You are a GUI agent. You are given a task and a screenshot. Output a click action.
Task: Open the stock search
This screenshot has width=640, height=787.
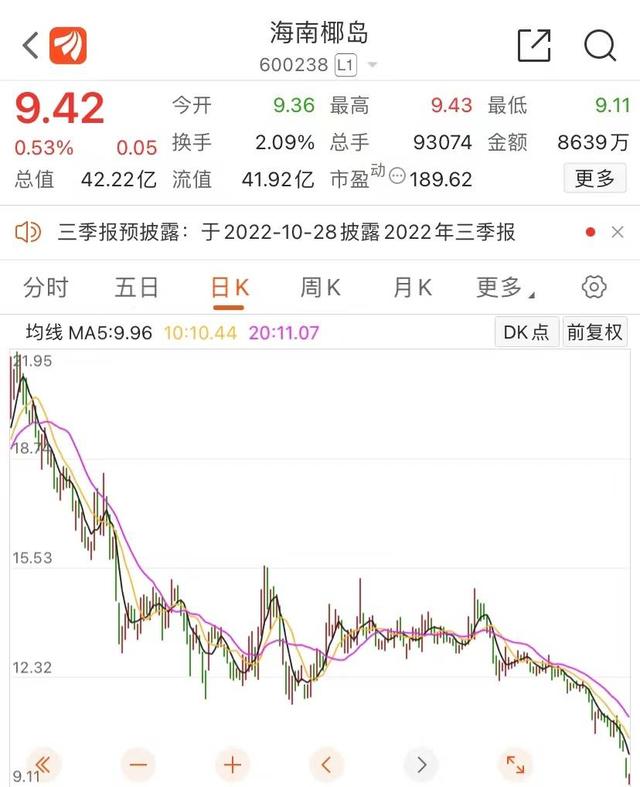[599, 45]
